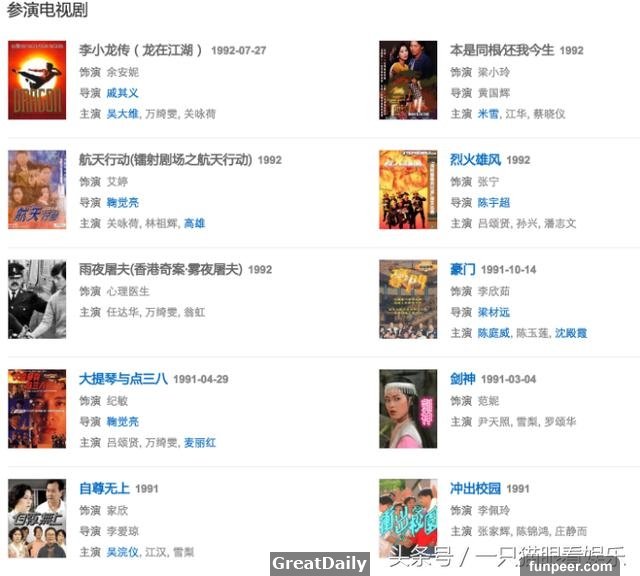This screenshot has width=640, height=576.
Task: Open the 冲出校园 drama title
Action: tap(475, 489)
